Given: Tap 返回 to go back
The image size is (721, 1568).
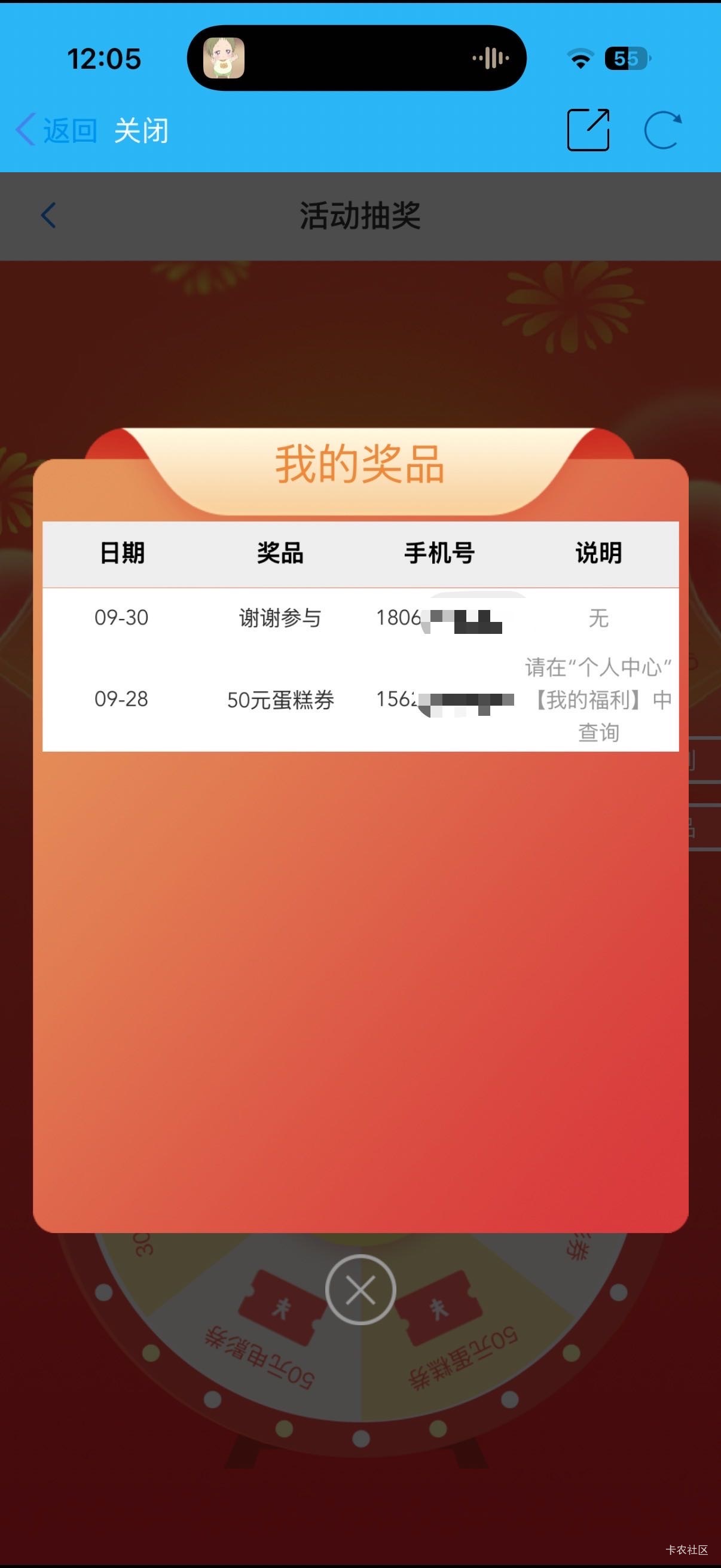Looking at the screenshot, I should (56, 130).
